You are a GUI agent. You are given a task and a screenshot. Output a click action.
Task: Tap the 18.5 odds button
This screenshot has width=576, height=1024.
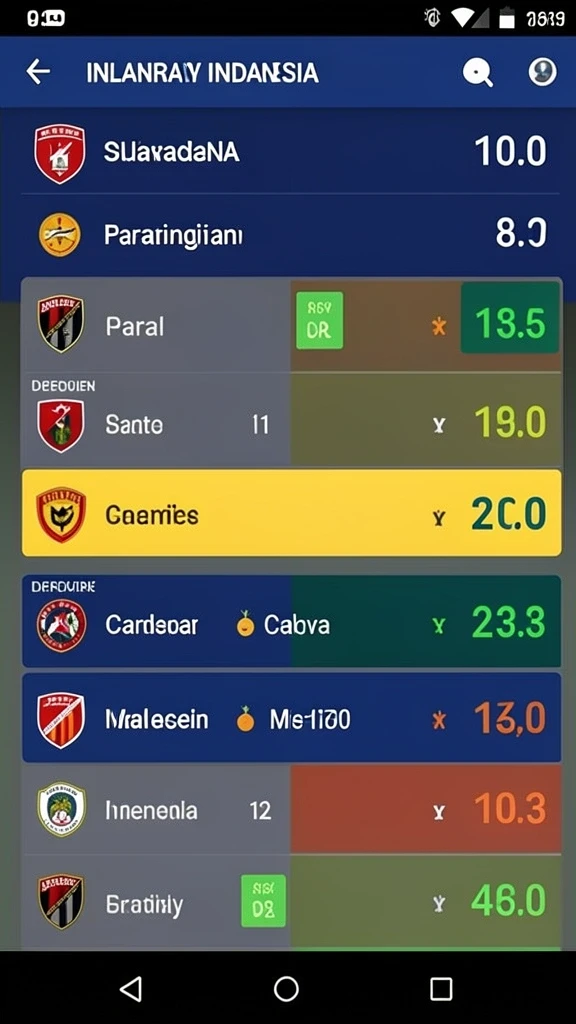point(509,319)
